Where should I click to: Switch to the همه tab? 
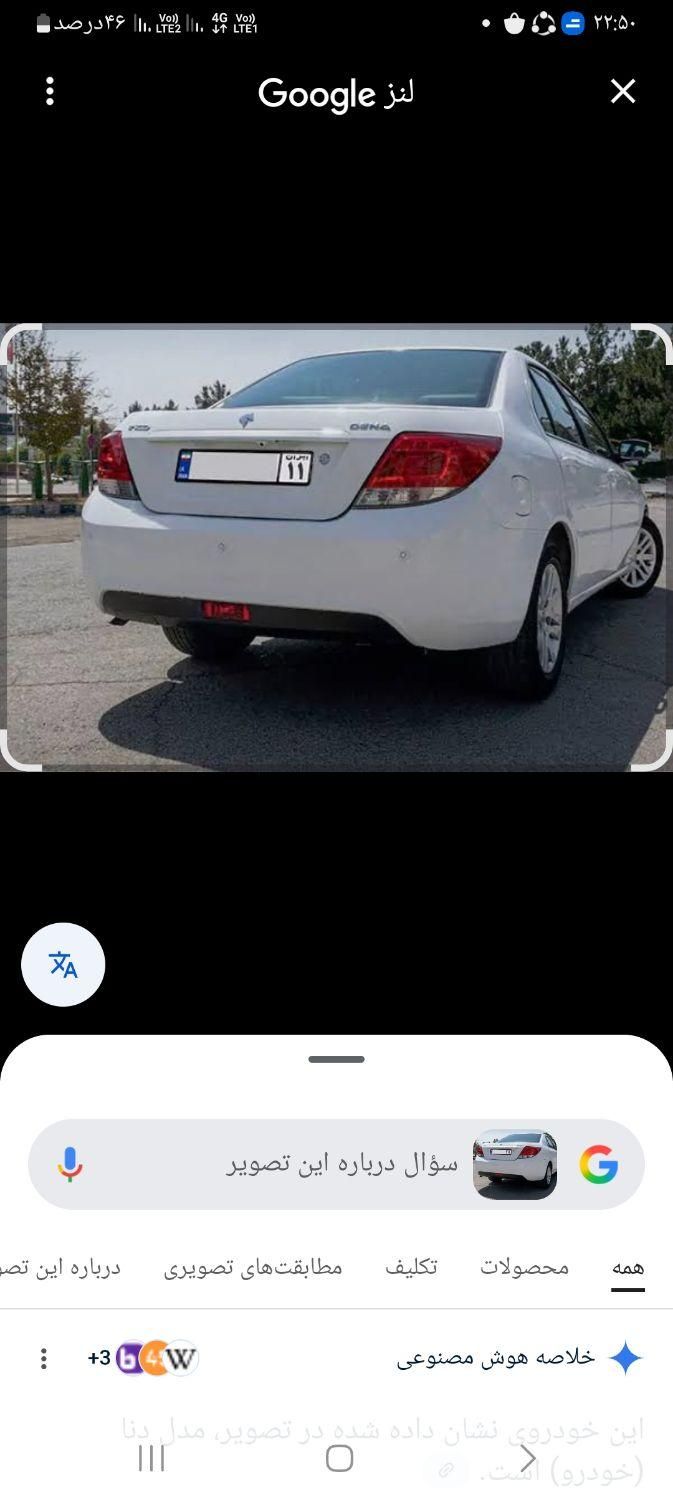tap(628, 1267)
